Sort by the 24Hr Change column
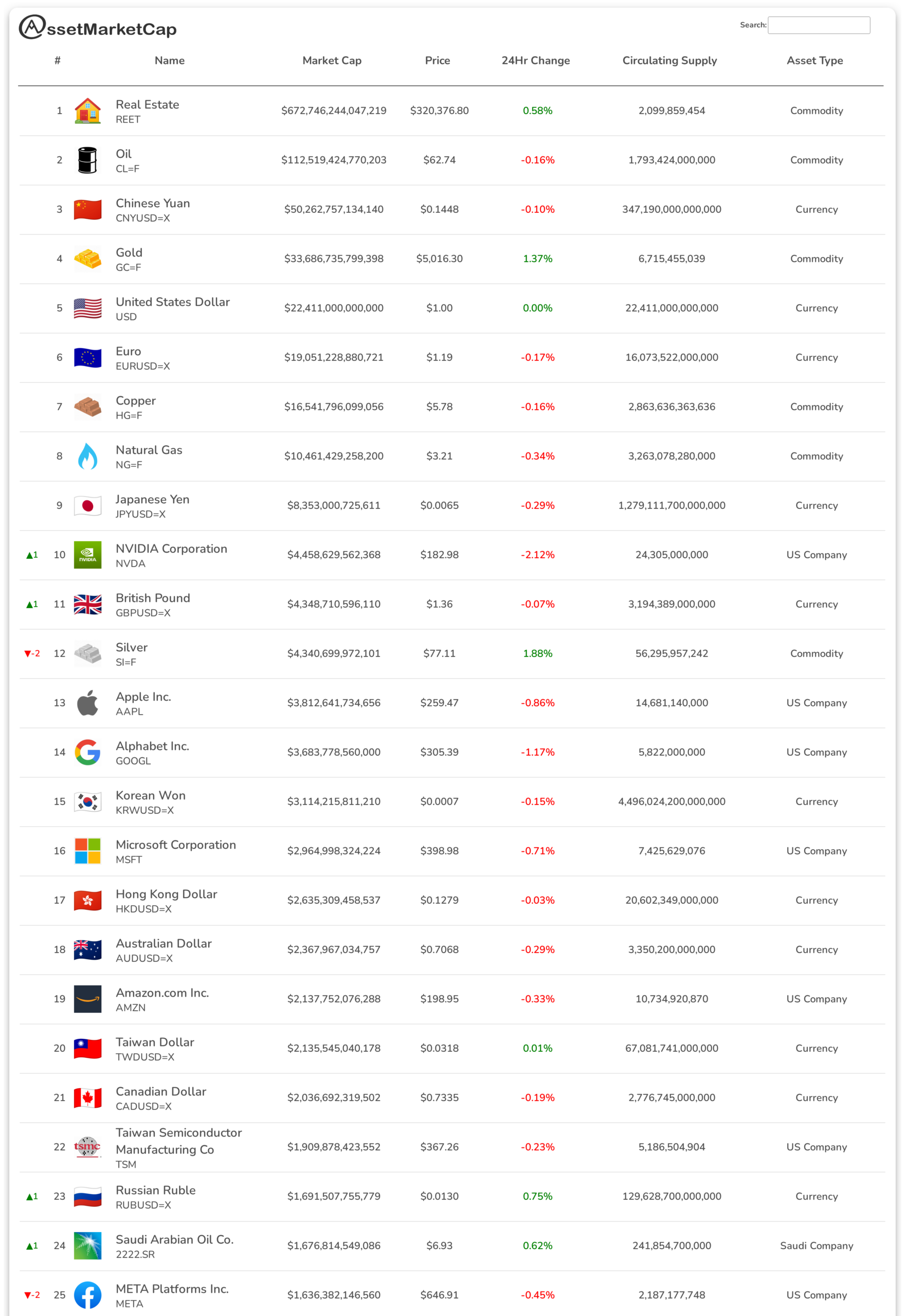The width and height of the screenshot is (905, 1316). 535,61
